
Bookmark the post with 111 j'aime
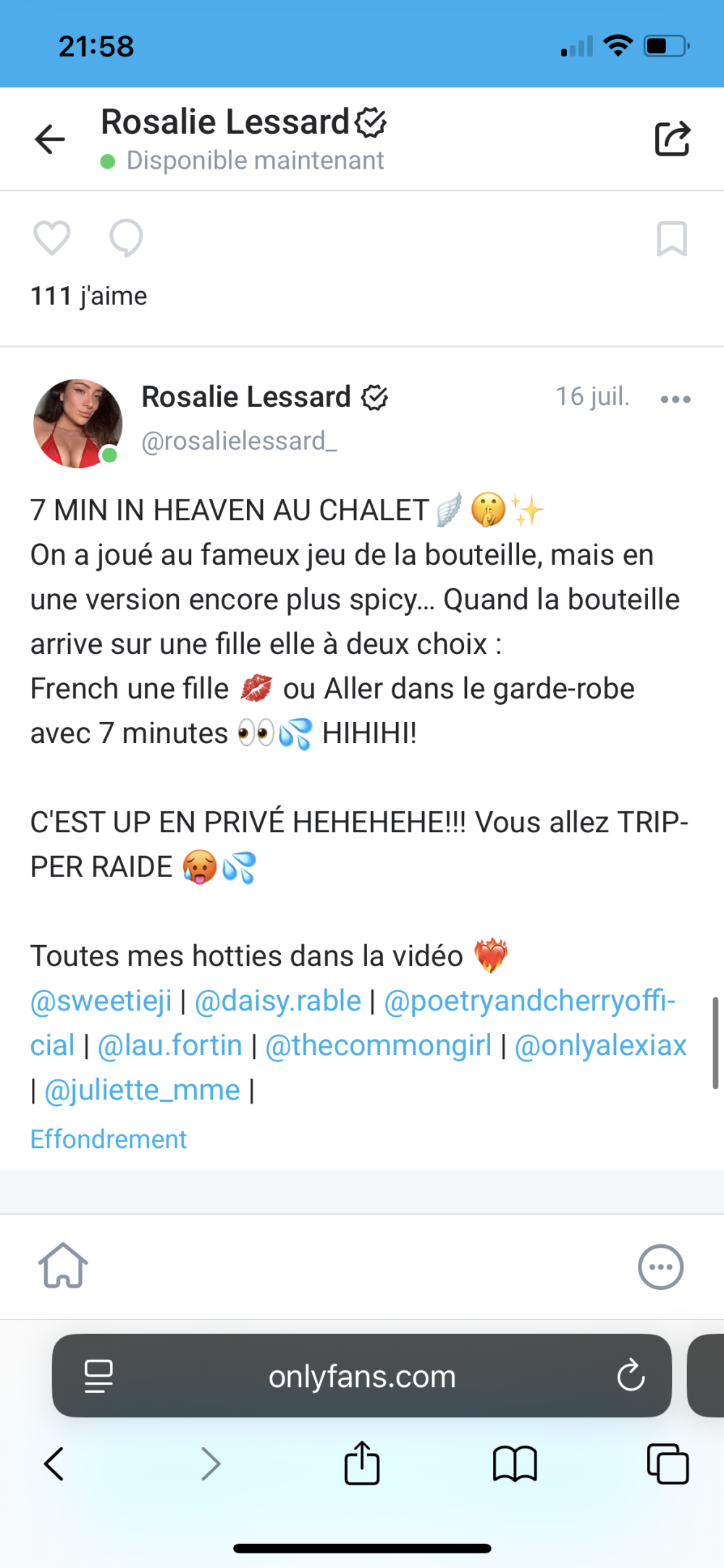coord(671,239)
